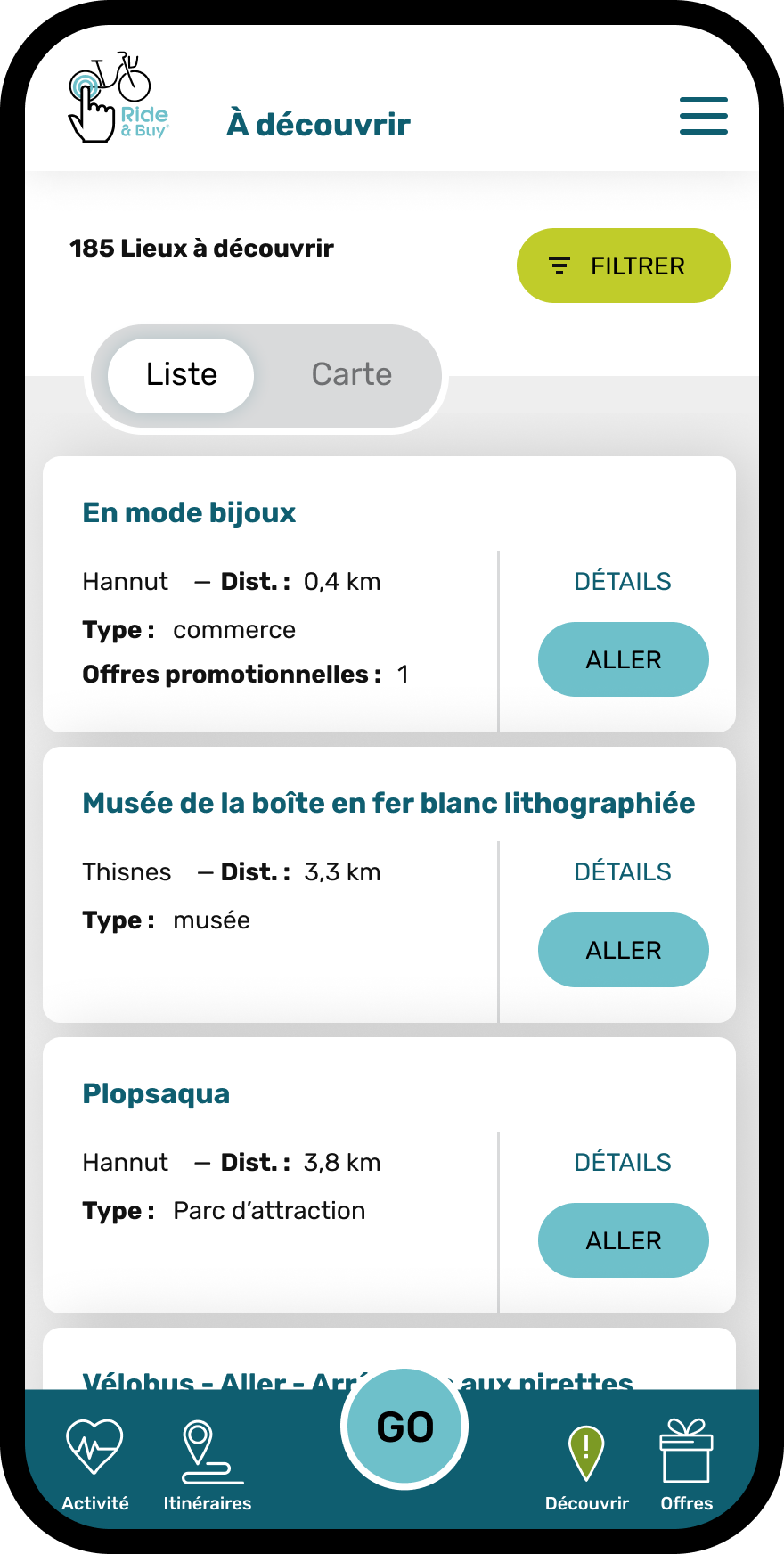
Task: Switch to the Carte map view
Action: [x=352, y=374]
